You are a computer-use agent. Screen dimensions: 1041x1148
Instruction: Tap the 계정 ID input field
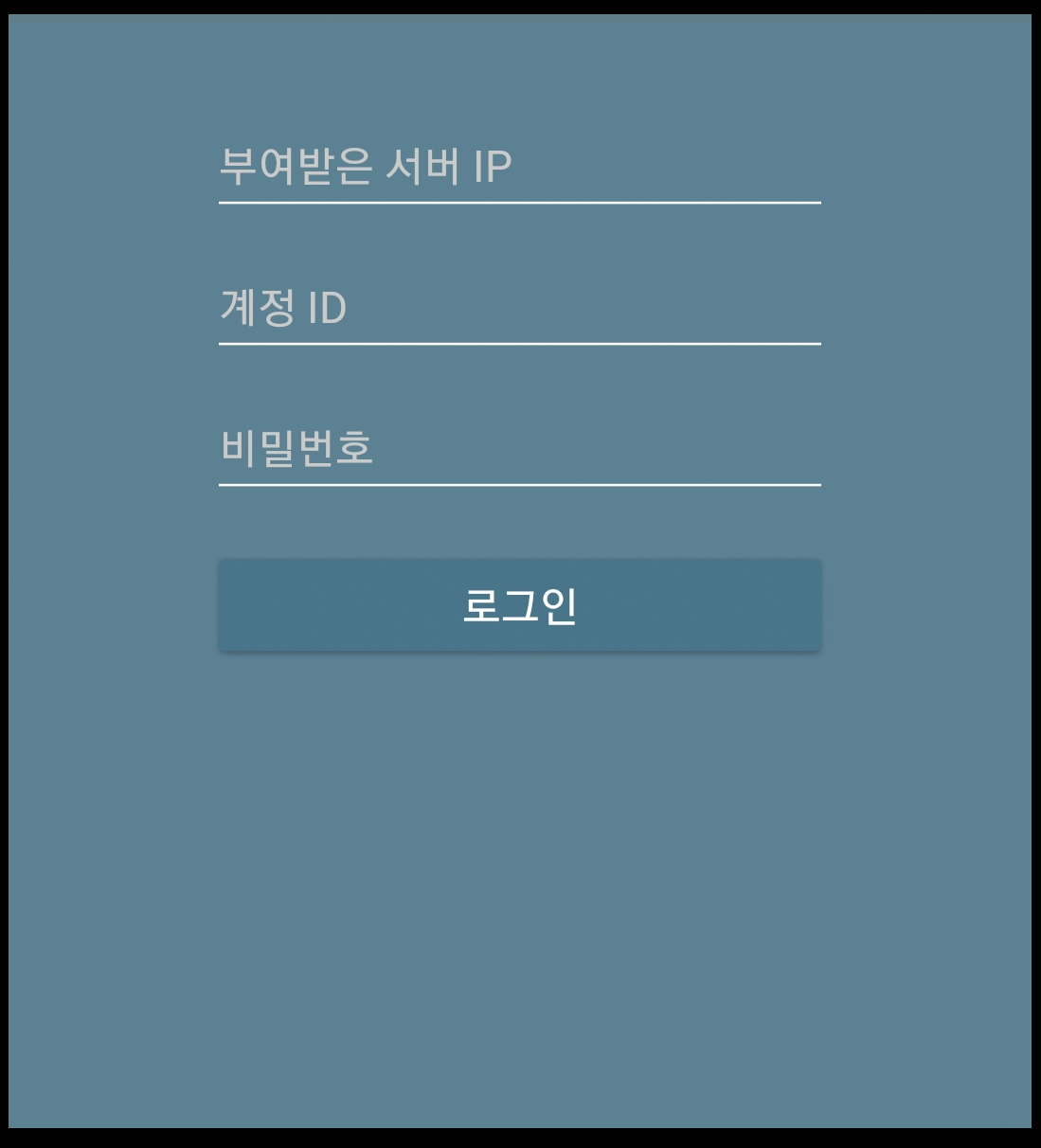tap(519, 308)
